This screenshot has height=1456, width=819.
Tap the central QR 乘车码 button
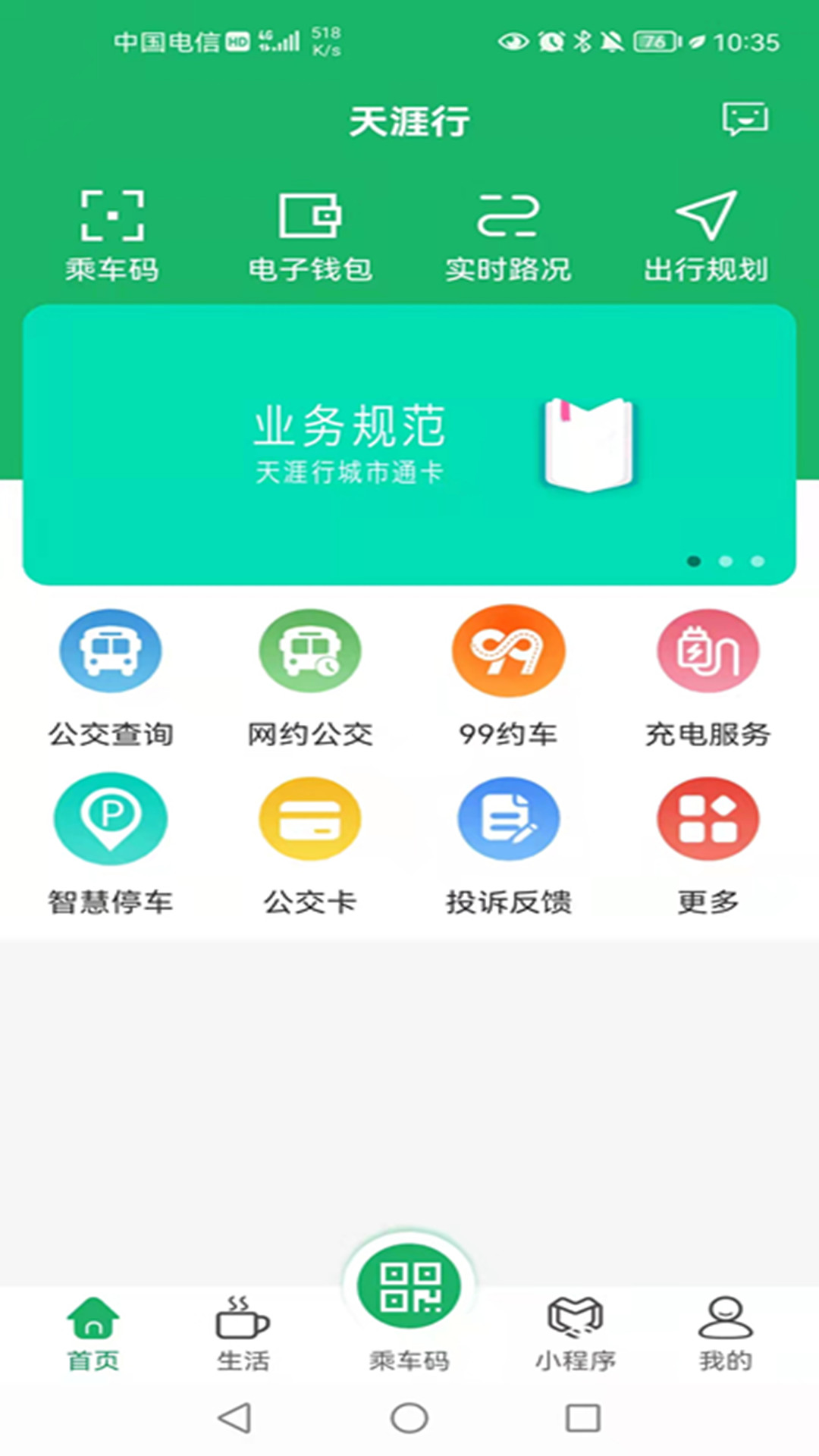pyautogui.click(x=409, y=1289)
